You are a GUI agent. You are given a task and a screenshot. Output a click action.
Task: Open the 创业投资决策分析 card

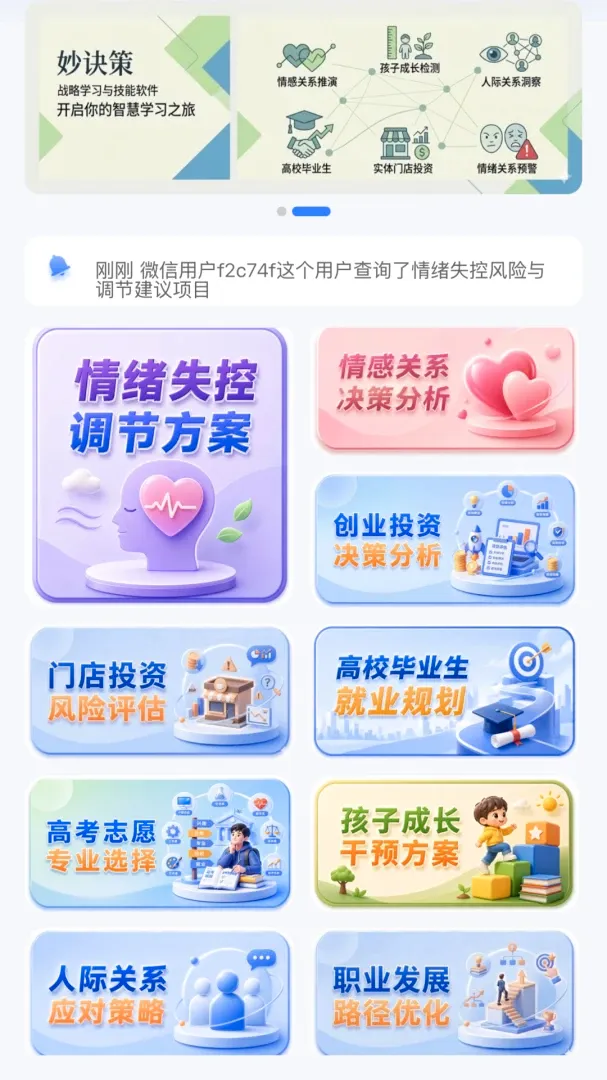tap(445, 539)
